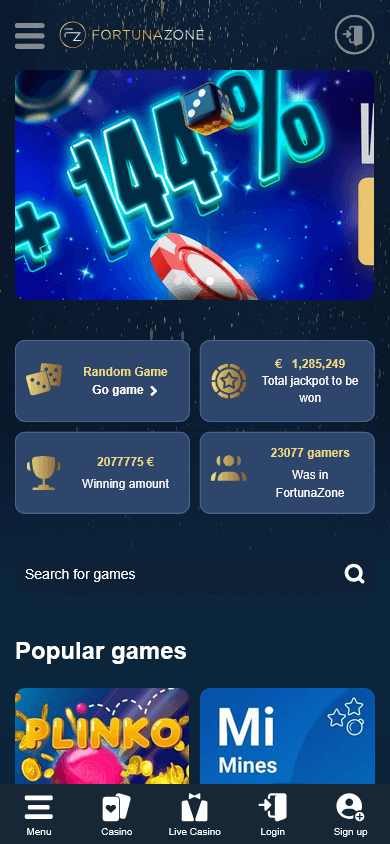390x844 pixels.
Task: Open the Mines game tile
Action: [x=287, y=736]
